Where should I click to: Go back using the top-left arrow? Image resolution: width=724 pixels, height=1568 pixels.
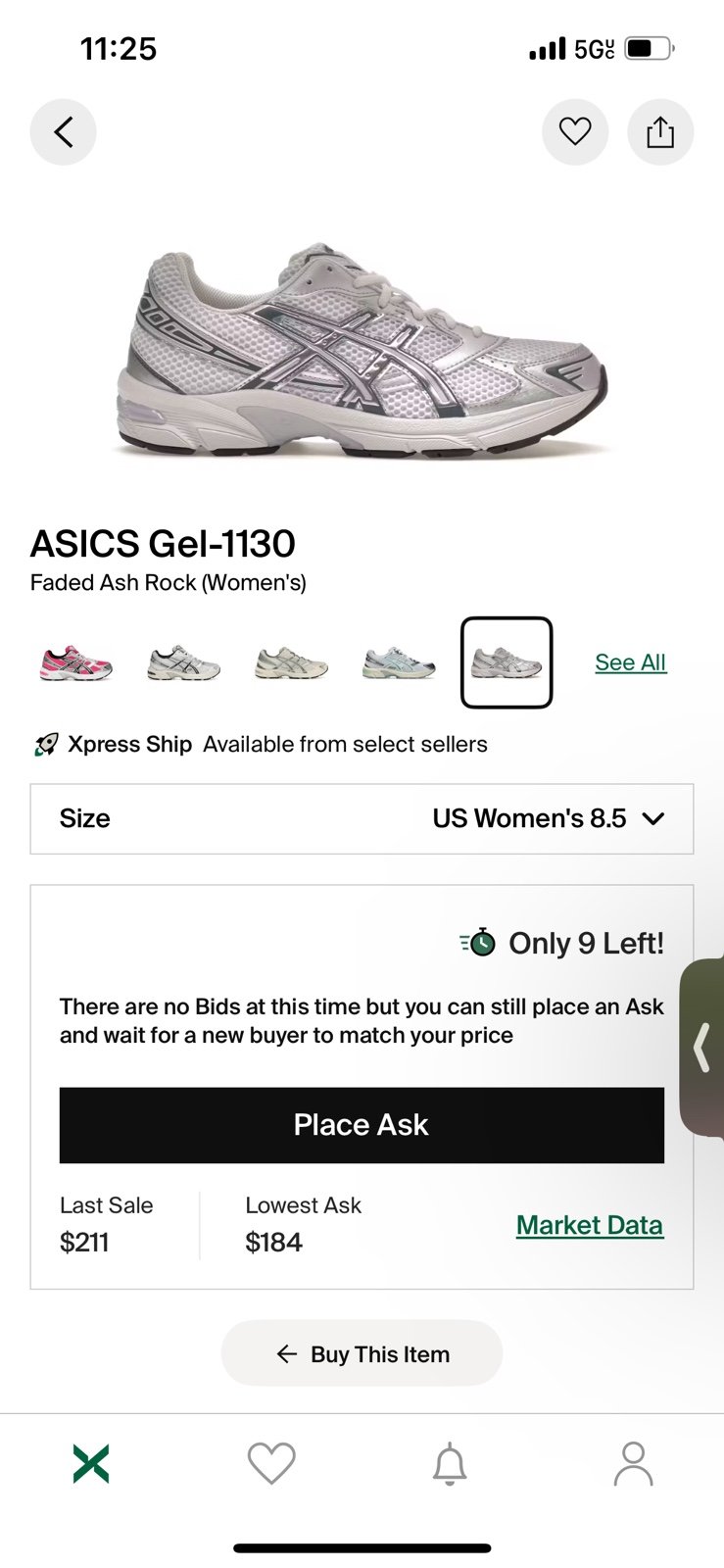click(64, 131)
